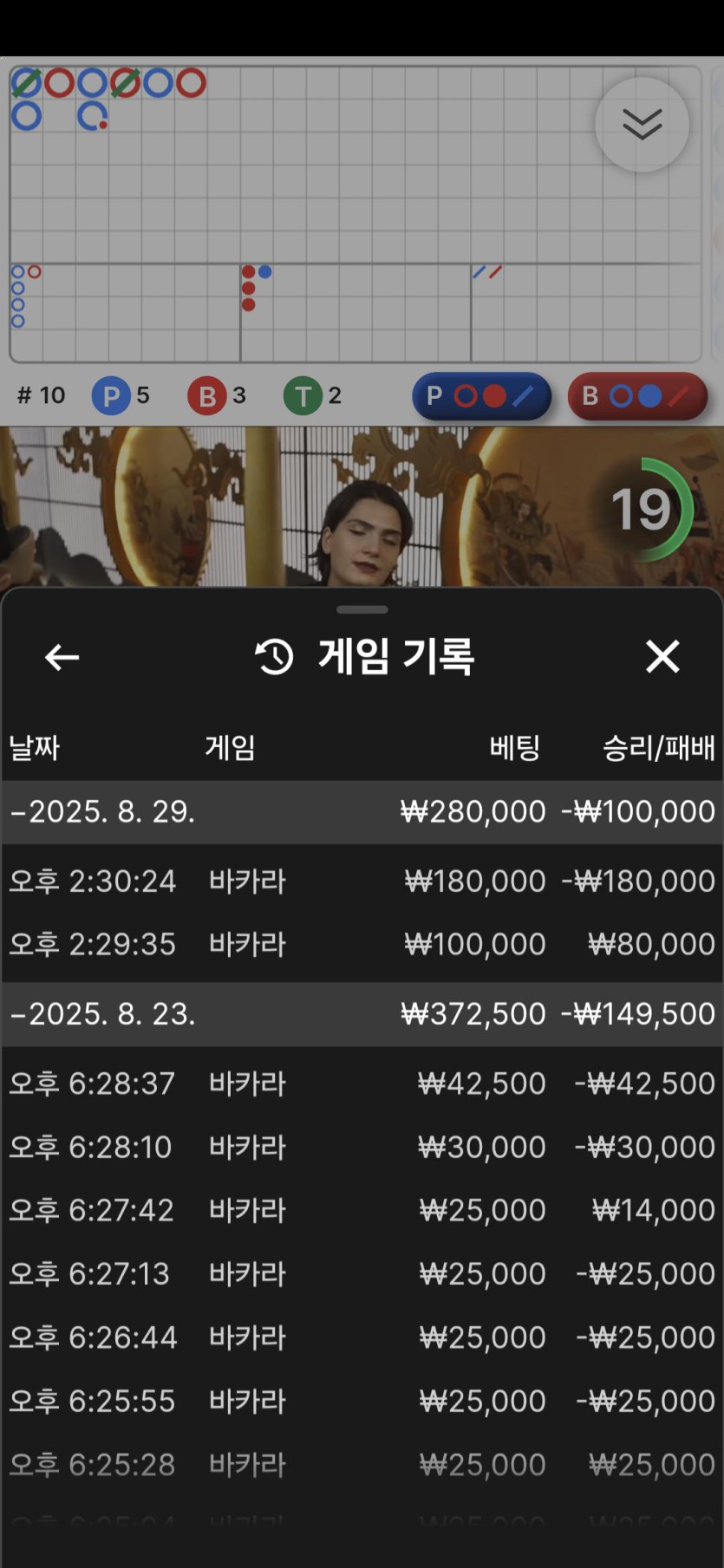The width and height of the screenshot is (724, 1568).
Task: Click the Banker (B) score counter icon
Action: click(206, 395)
